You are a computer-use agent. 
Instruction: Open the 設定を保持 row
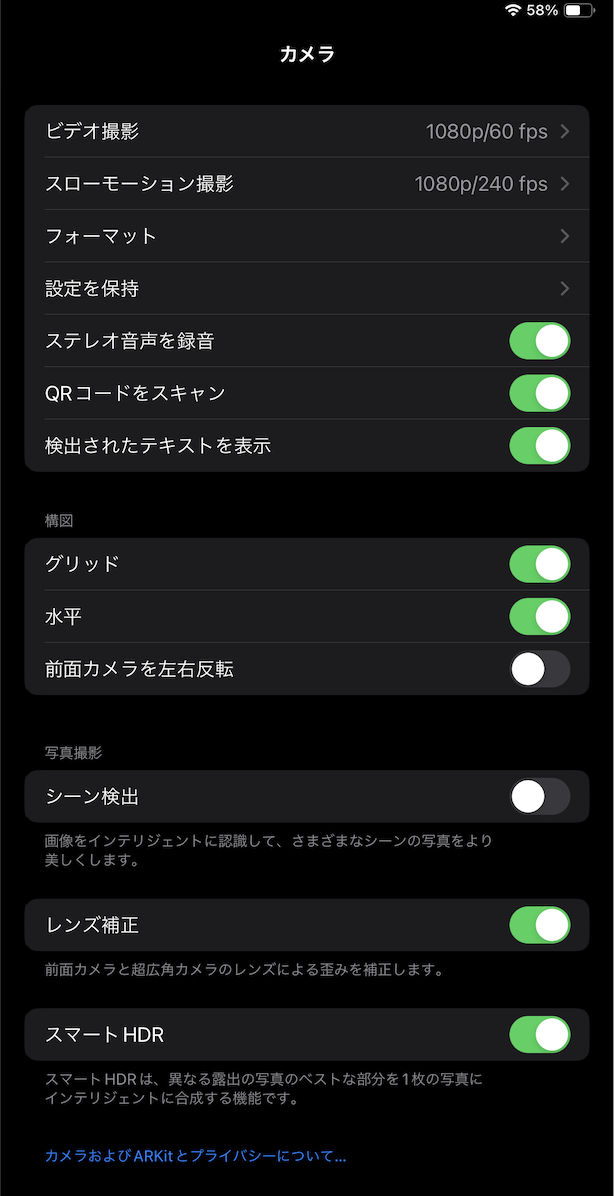pos(306,289)
